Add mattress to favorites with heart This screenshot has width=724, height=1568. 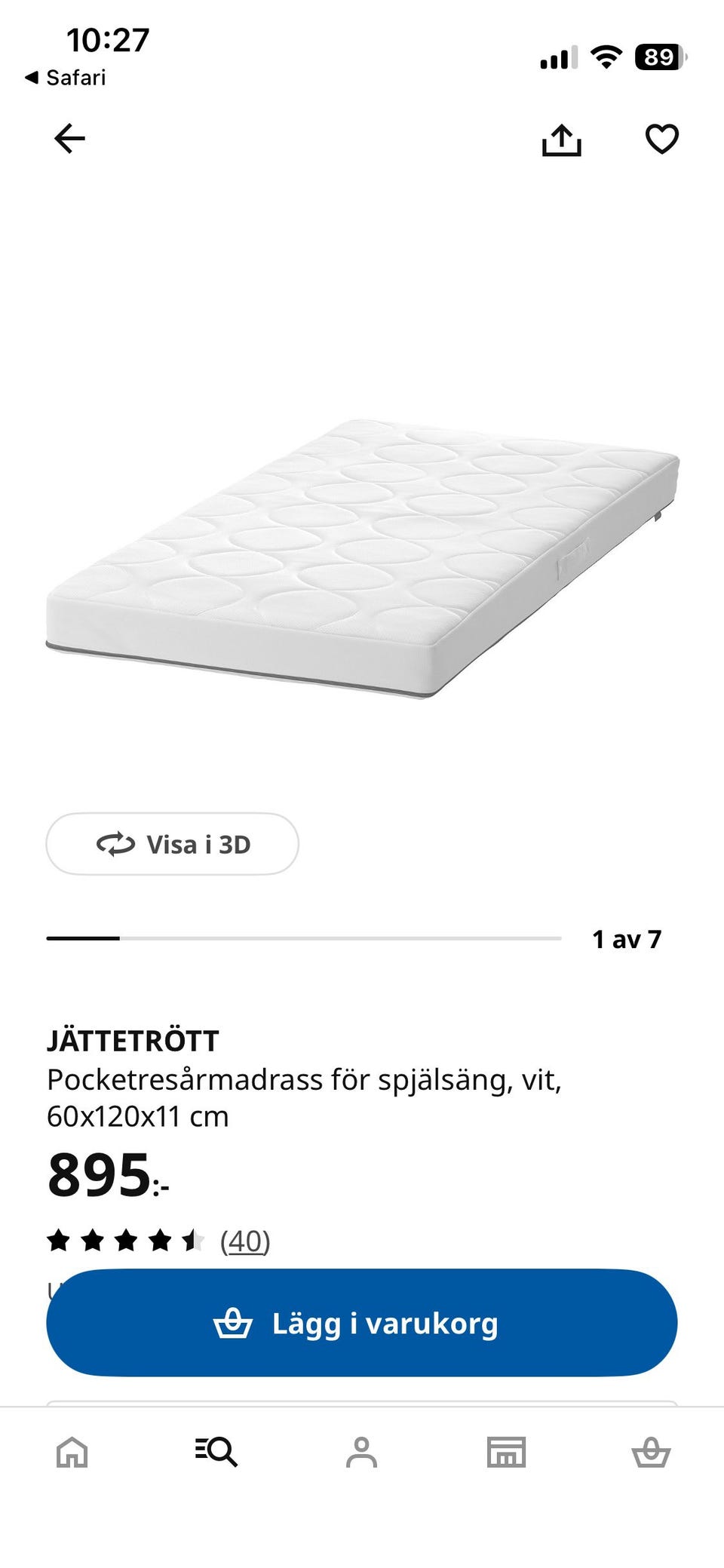click(661, 139)
